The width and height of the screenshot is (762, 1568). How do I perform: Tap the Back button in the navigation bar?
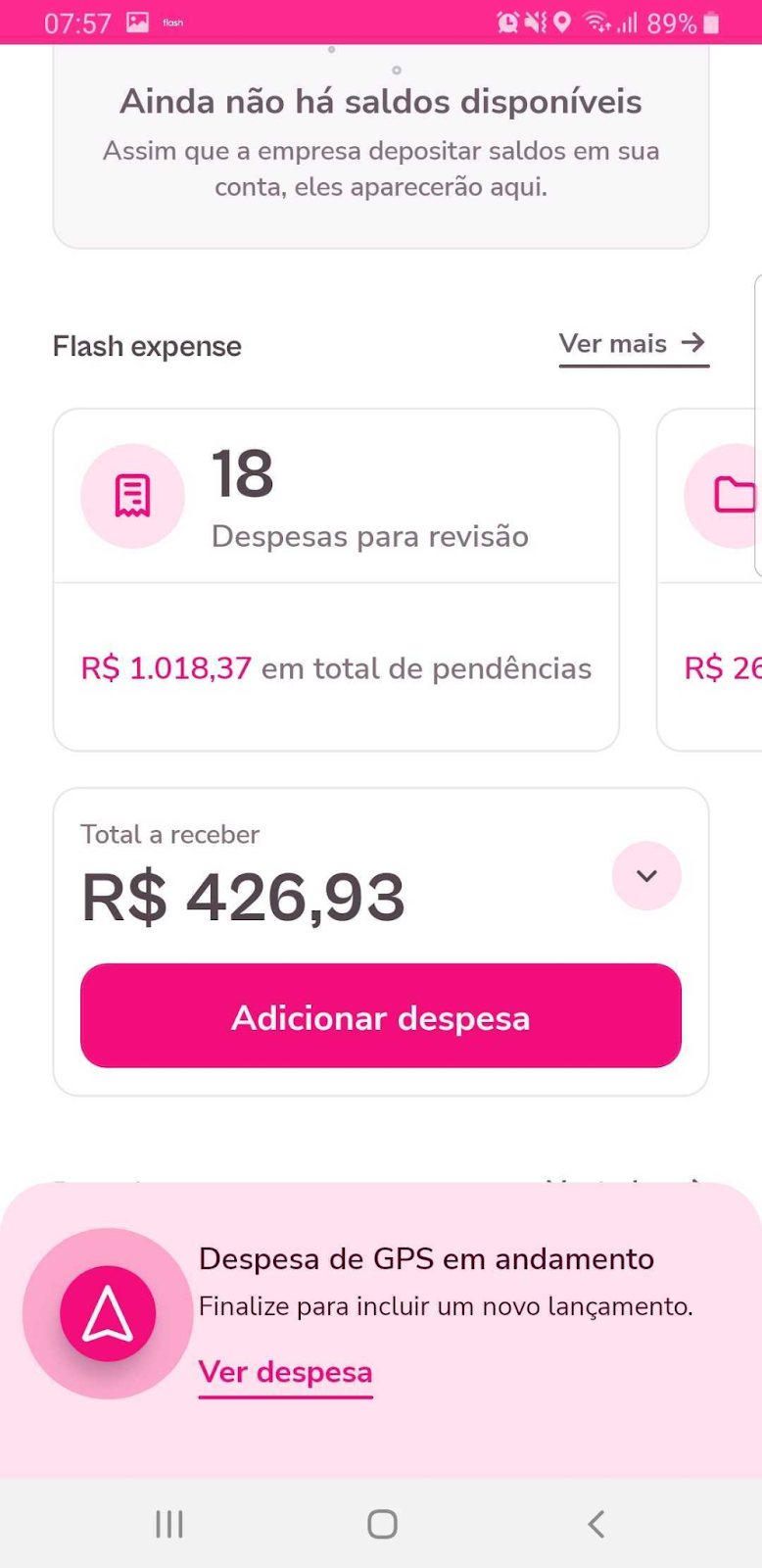(x=595, y=1523)
